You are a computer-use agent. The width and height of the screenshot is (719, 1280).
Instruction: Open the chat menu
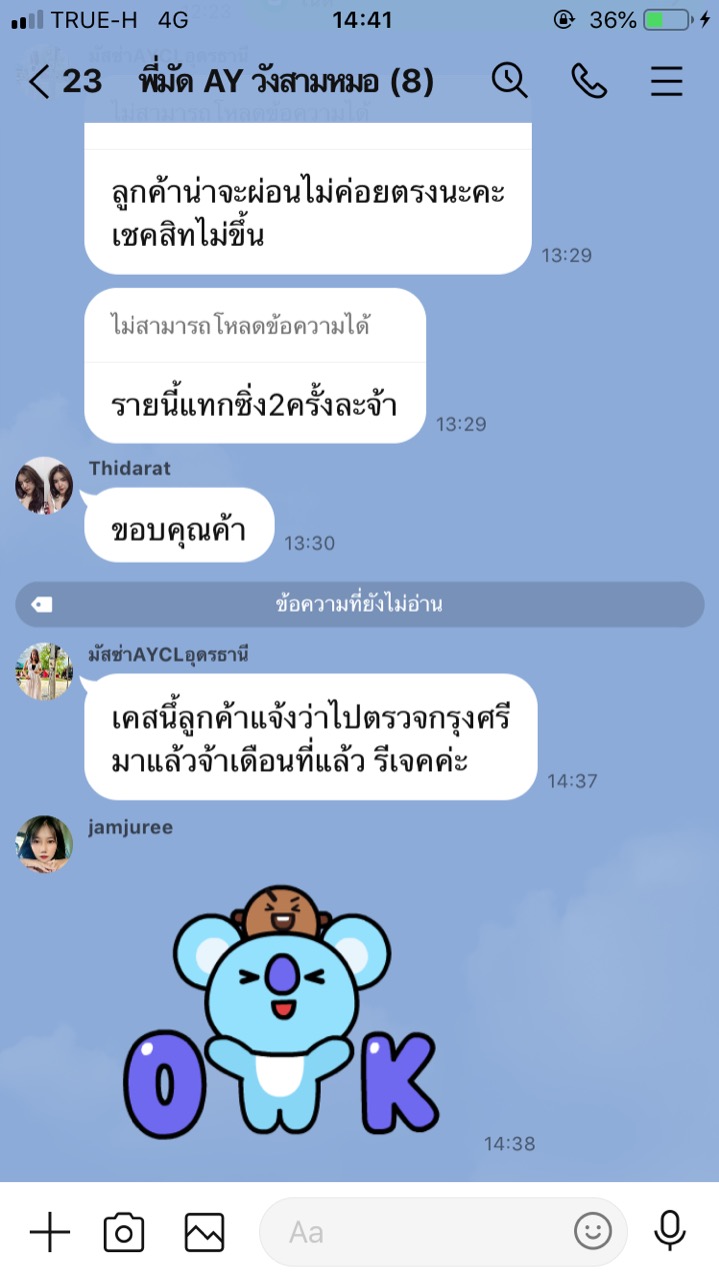tap(667, 82)
